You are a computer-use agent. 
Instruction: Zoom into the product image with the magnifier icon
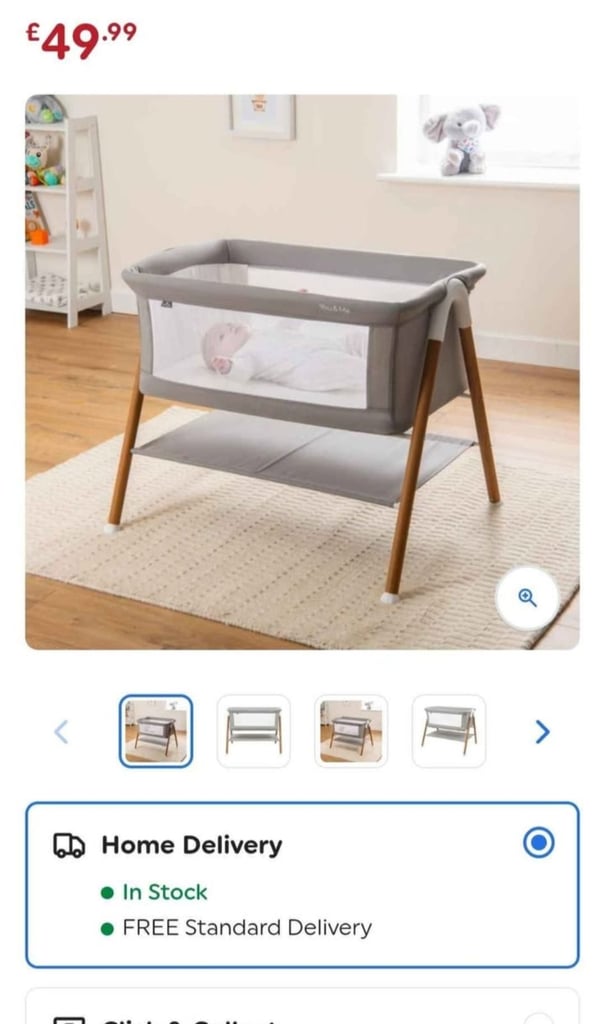pos(527,598)
